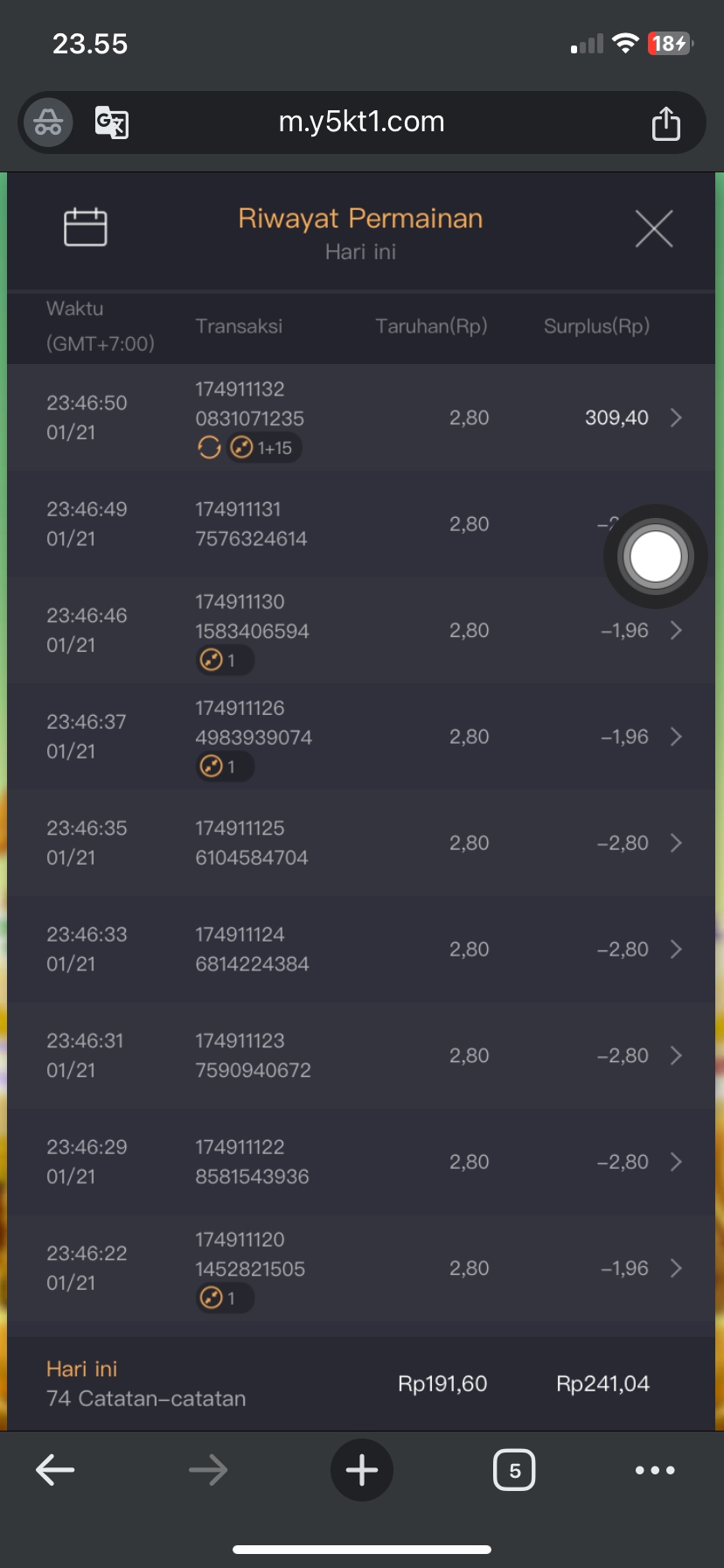Go back to the previous page
This screenshot has height=1568, width=724.
tap(55, 1470)
